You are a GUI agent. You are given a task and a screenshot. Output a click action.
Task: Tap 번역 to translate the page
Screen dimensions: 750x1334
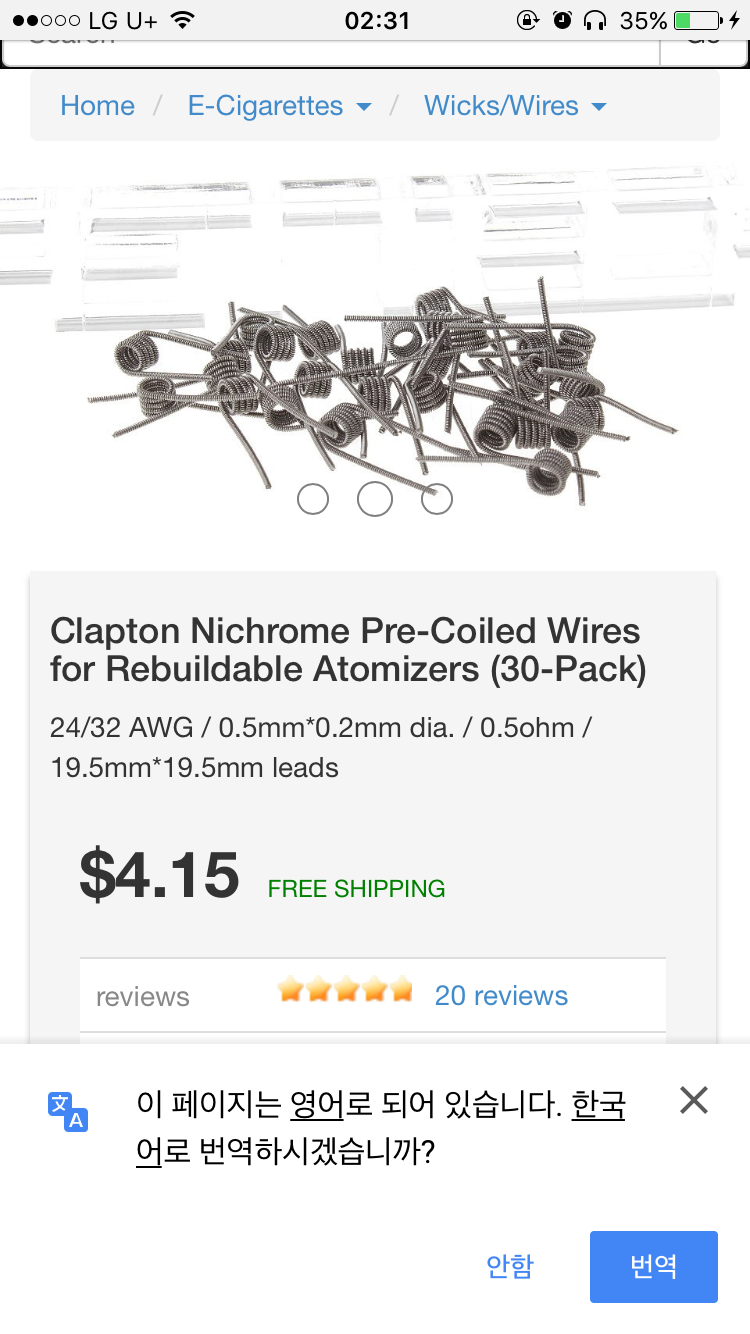(653, 1266)
